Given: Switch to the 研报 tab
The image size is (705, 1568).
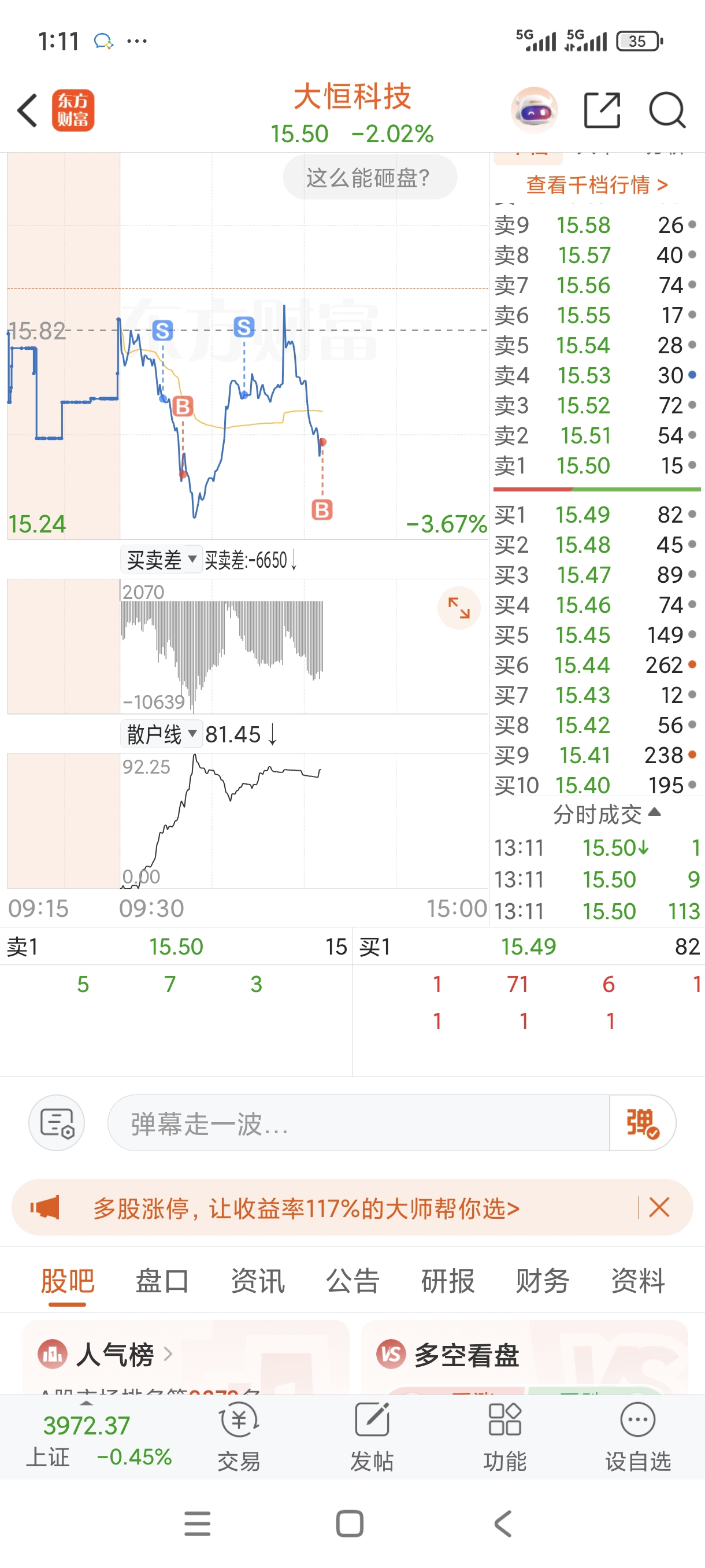Looking at the screenshot, I should (448, 1280).
